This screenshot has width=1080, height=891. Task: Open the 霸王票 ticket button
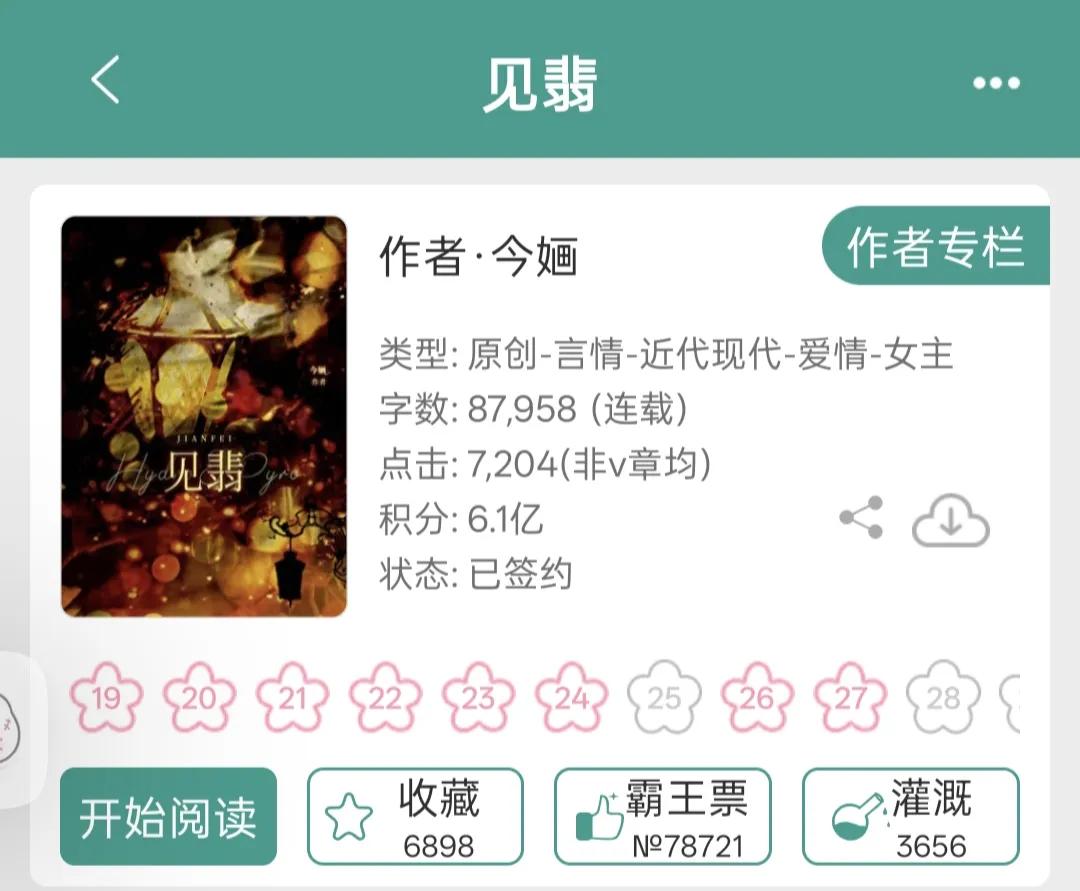point(663,817)
